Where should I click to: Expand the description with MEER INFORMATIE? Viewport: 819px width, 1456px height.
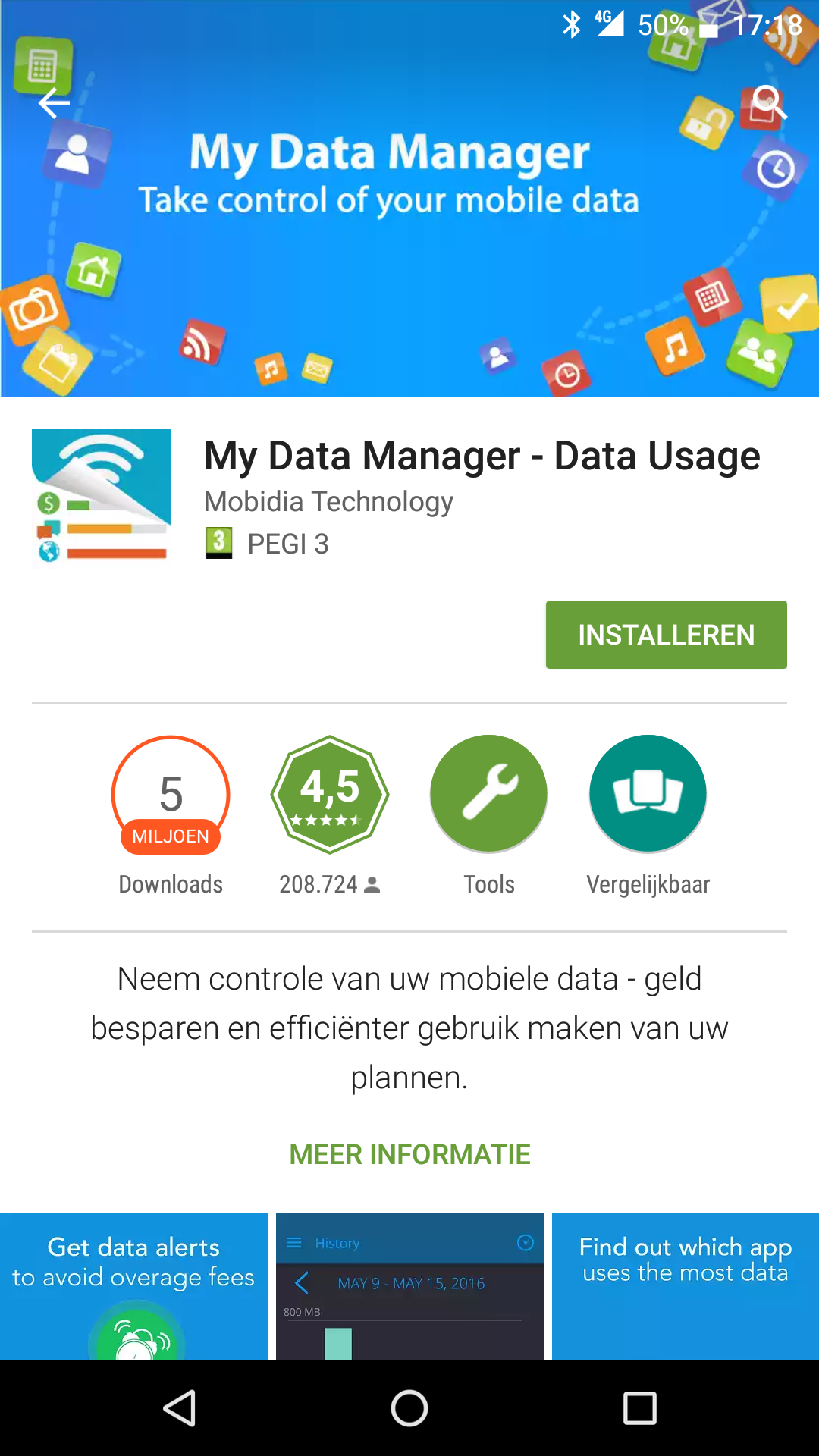(409, 1154)
